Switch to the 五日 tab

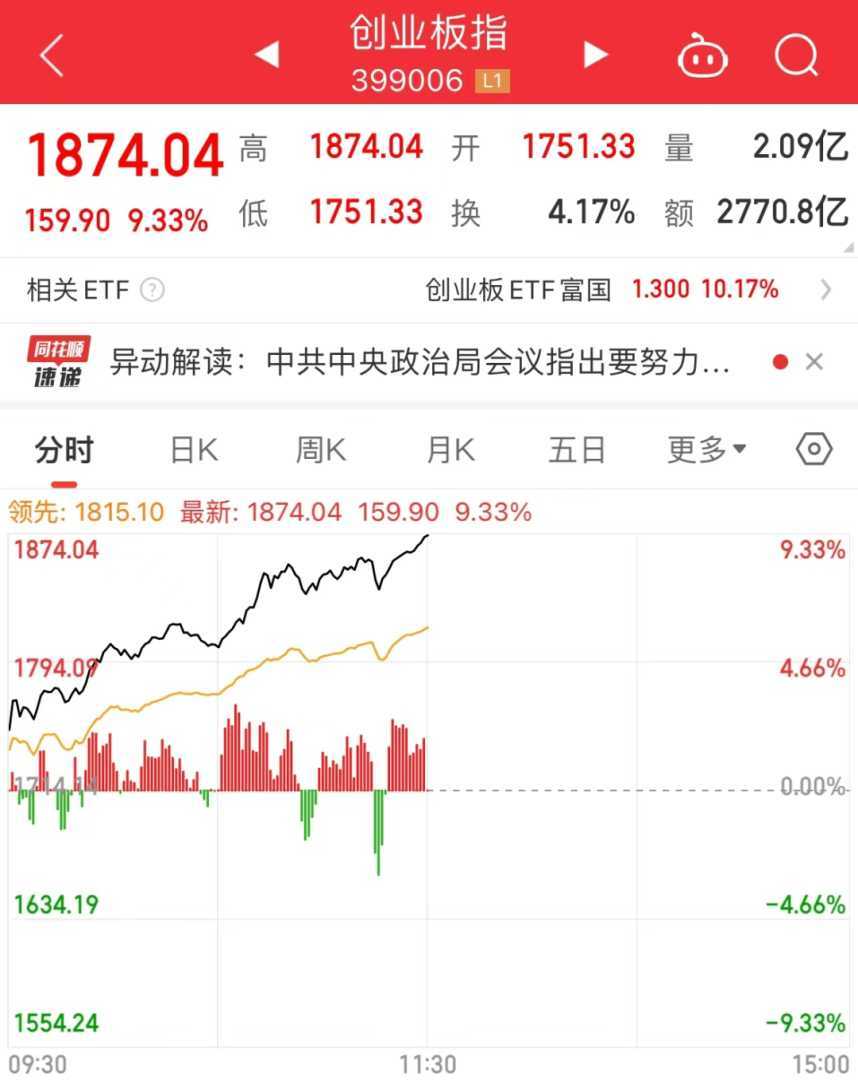(577, 450)
